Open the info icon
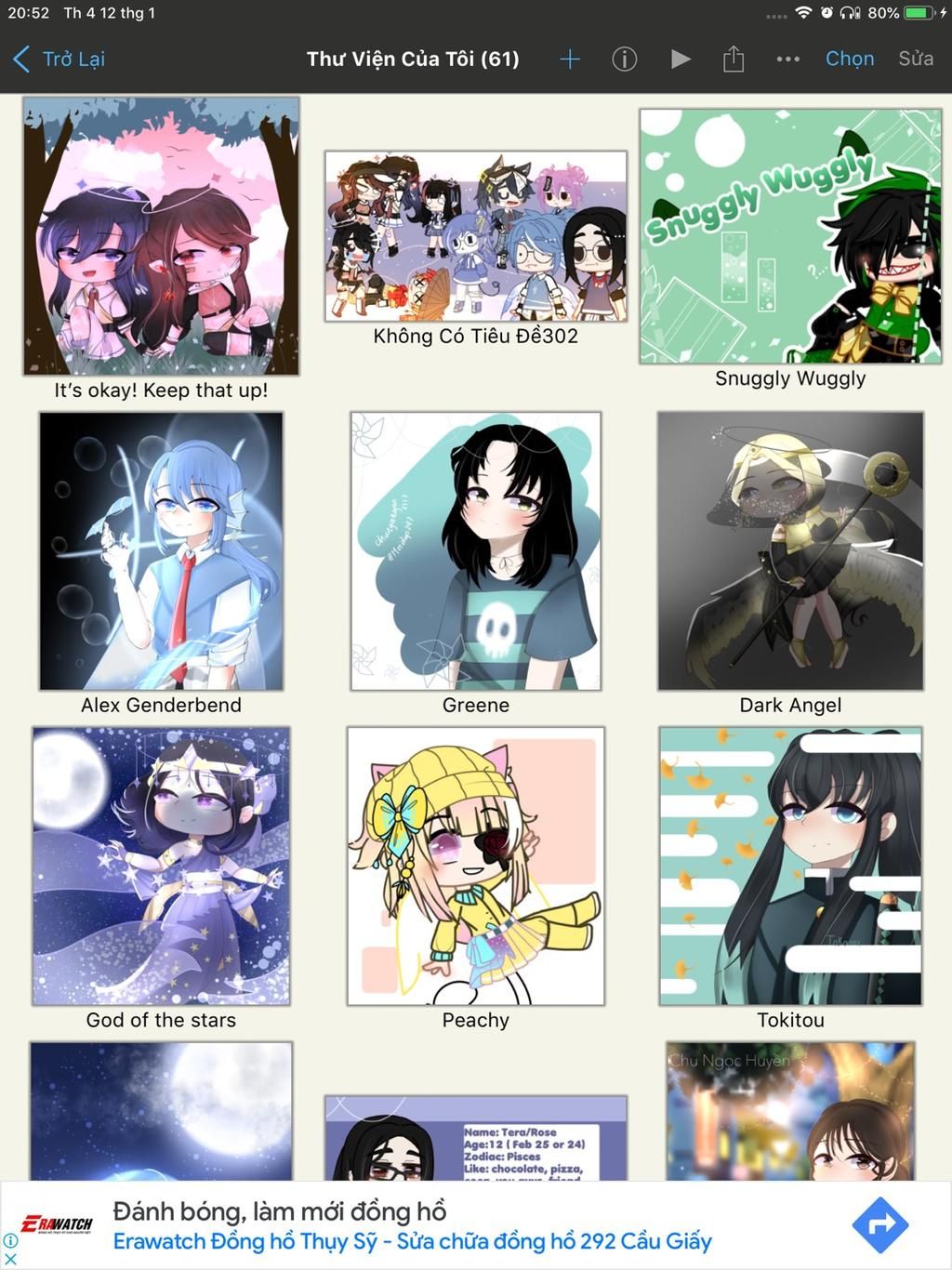The image size is (952, 1270). (x=625, y=60)
